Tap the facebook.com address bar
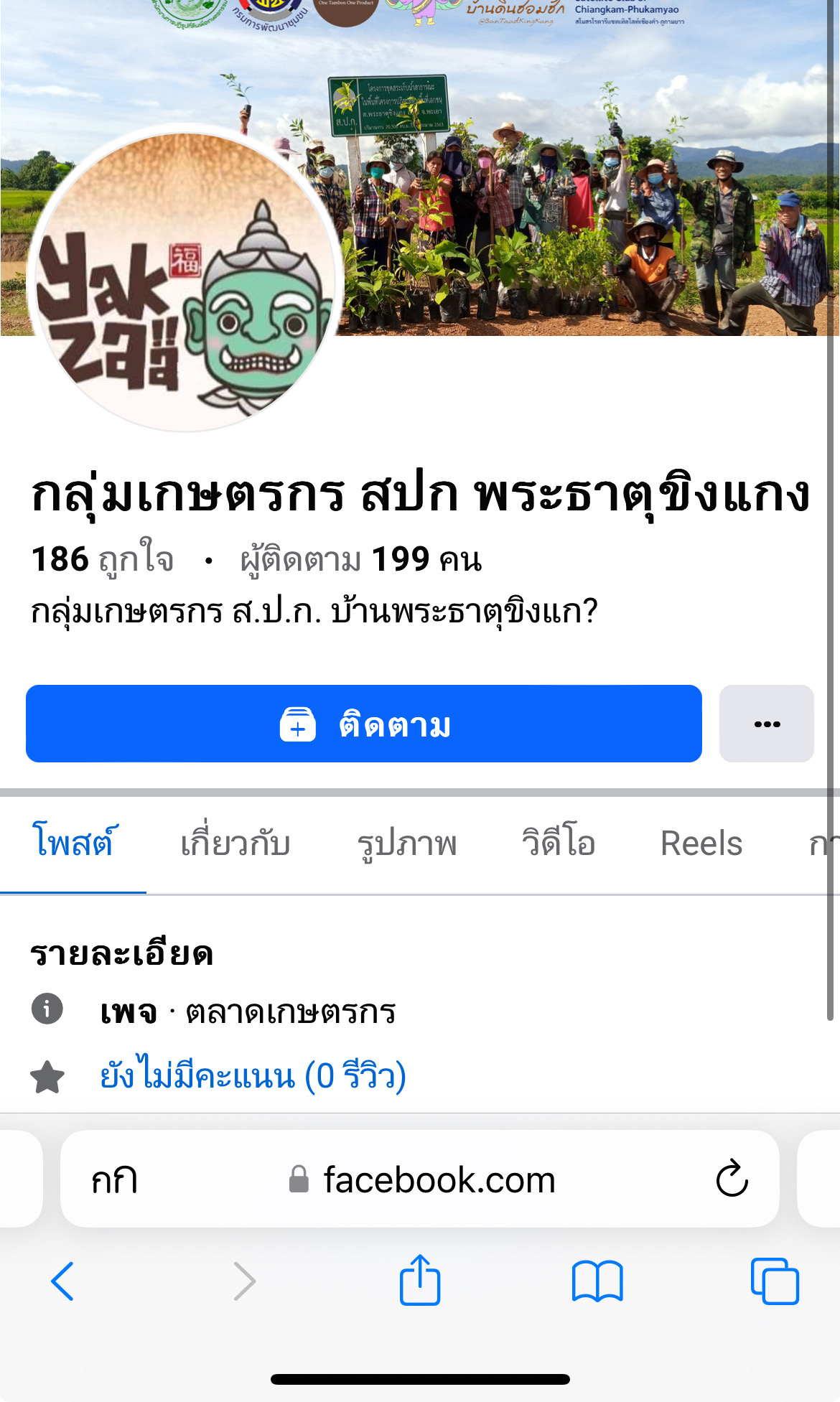840x1402 pixels. tap(420, 1179)
